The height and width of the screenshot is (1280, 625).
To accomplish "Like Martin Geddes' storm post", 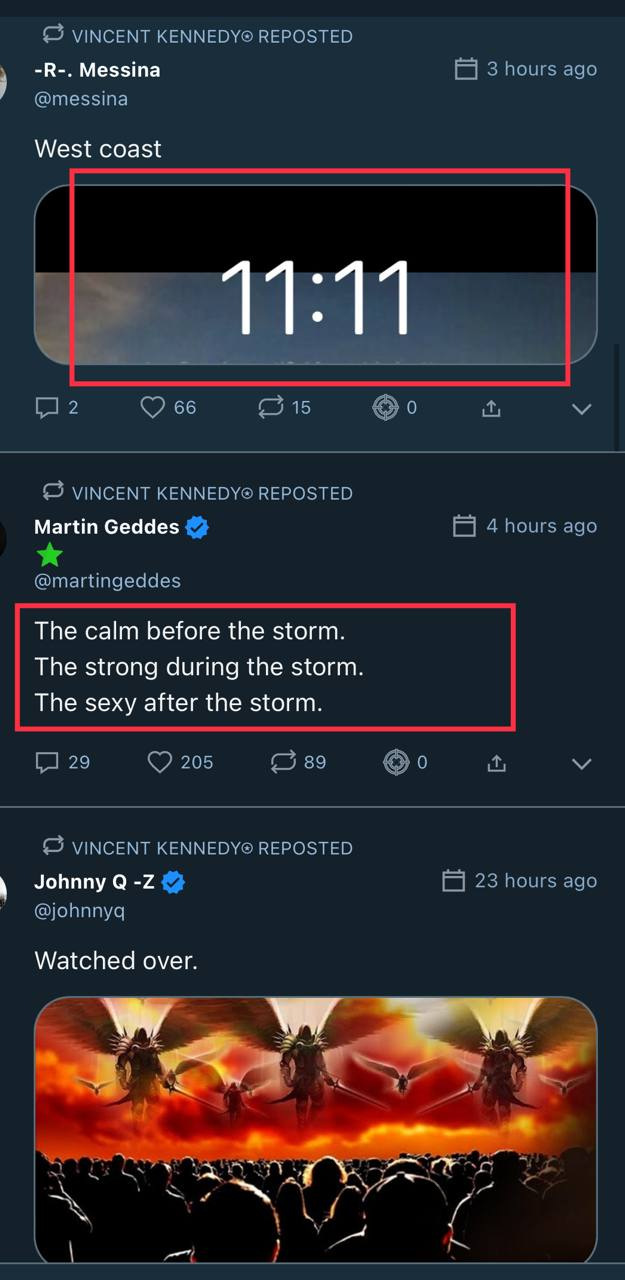I will click(x=160, y=762).
